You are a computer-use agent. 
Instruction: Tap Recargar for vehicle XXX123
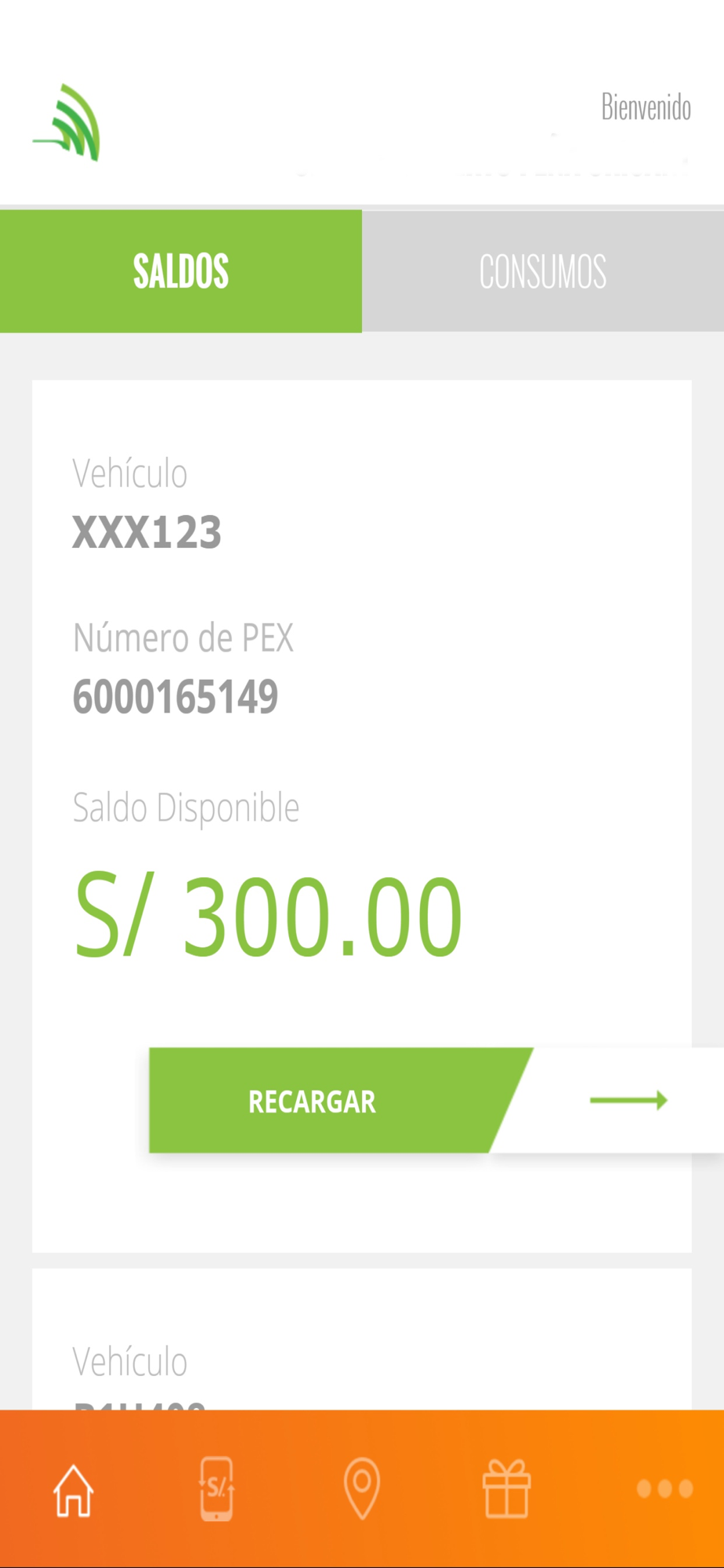click(x=313, y=1101)
